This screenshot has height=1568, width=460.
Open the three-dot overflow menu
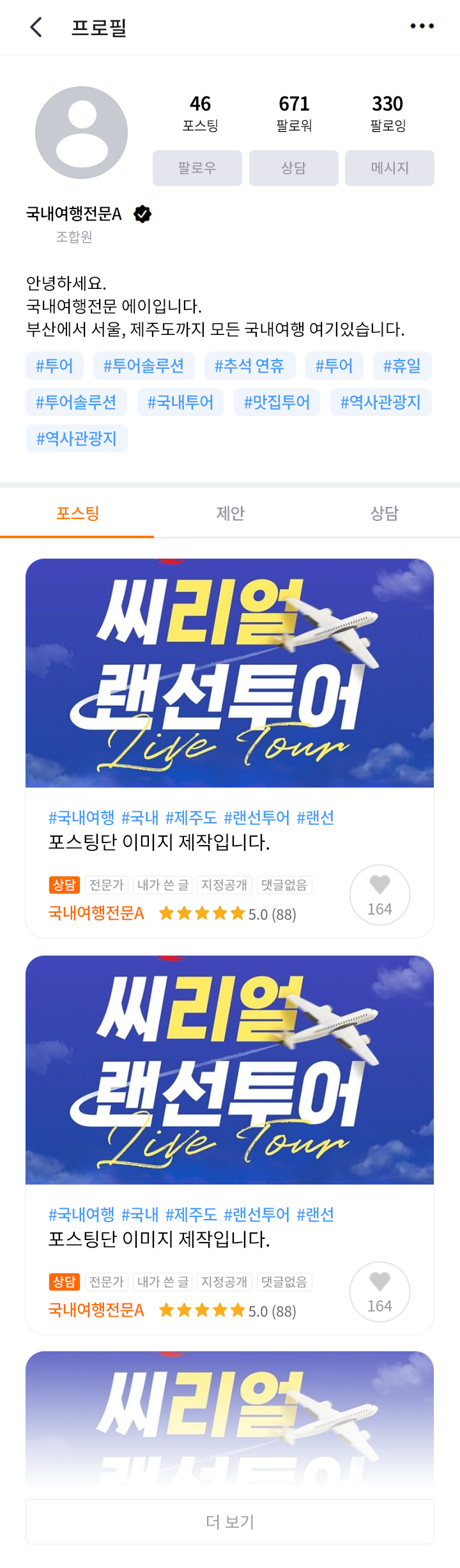tap(422, 26)
